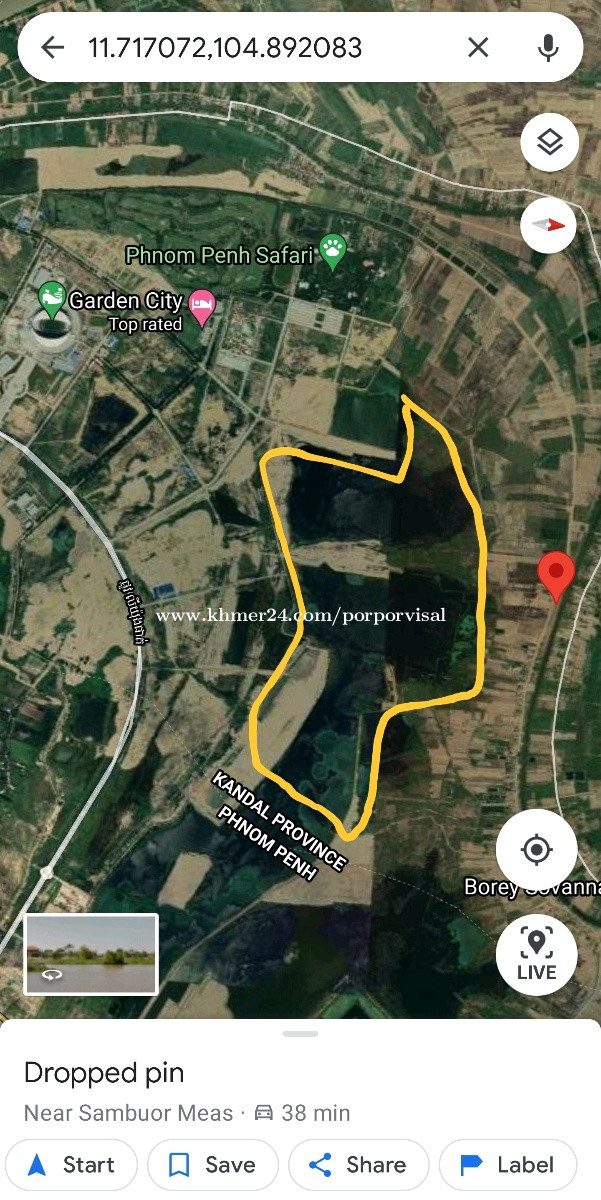Open the Street View preview thumbnail

(91, 954)
